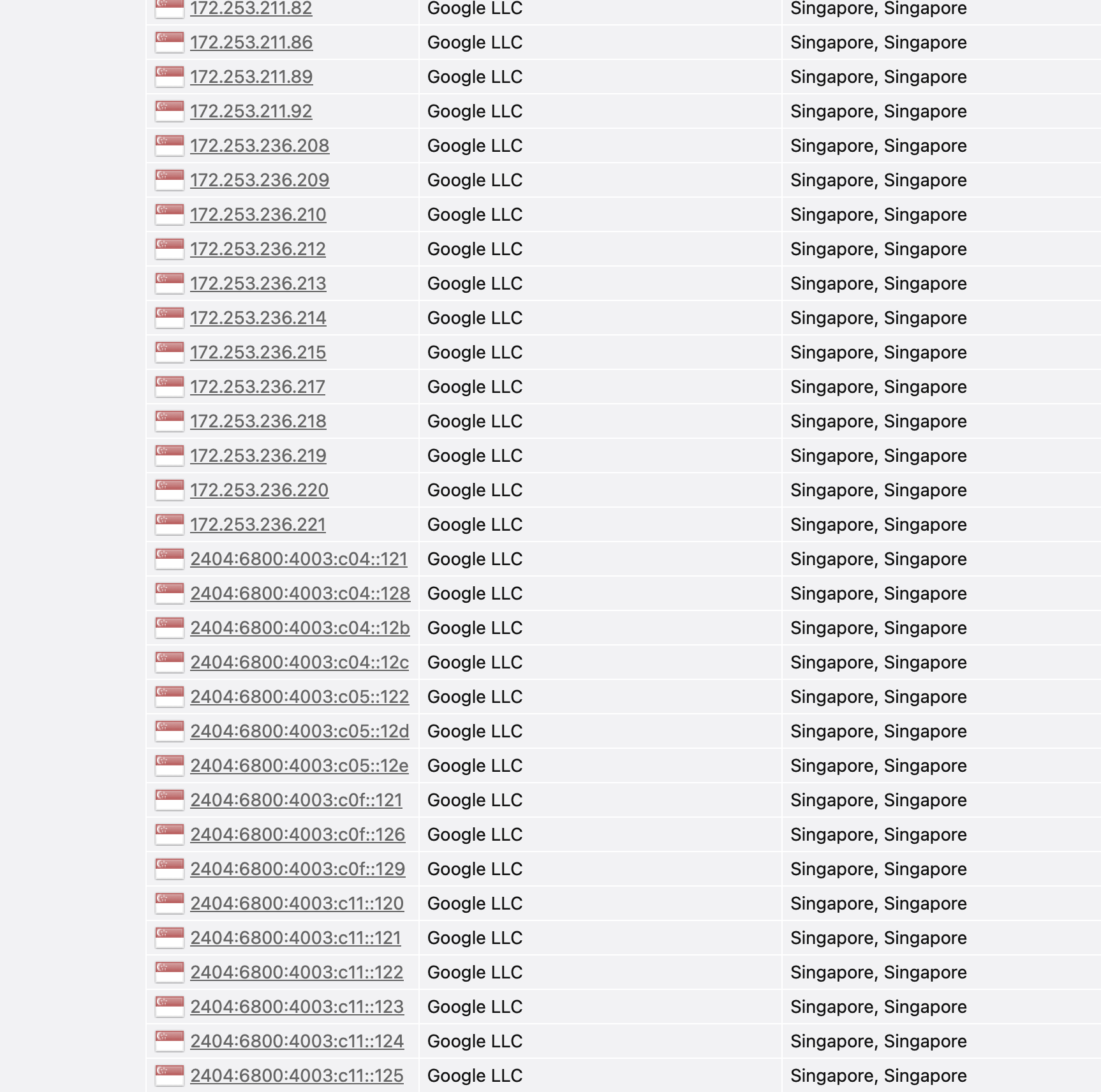Open the 172.253.236.213 link

(258, 284)
